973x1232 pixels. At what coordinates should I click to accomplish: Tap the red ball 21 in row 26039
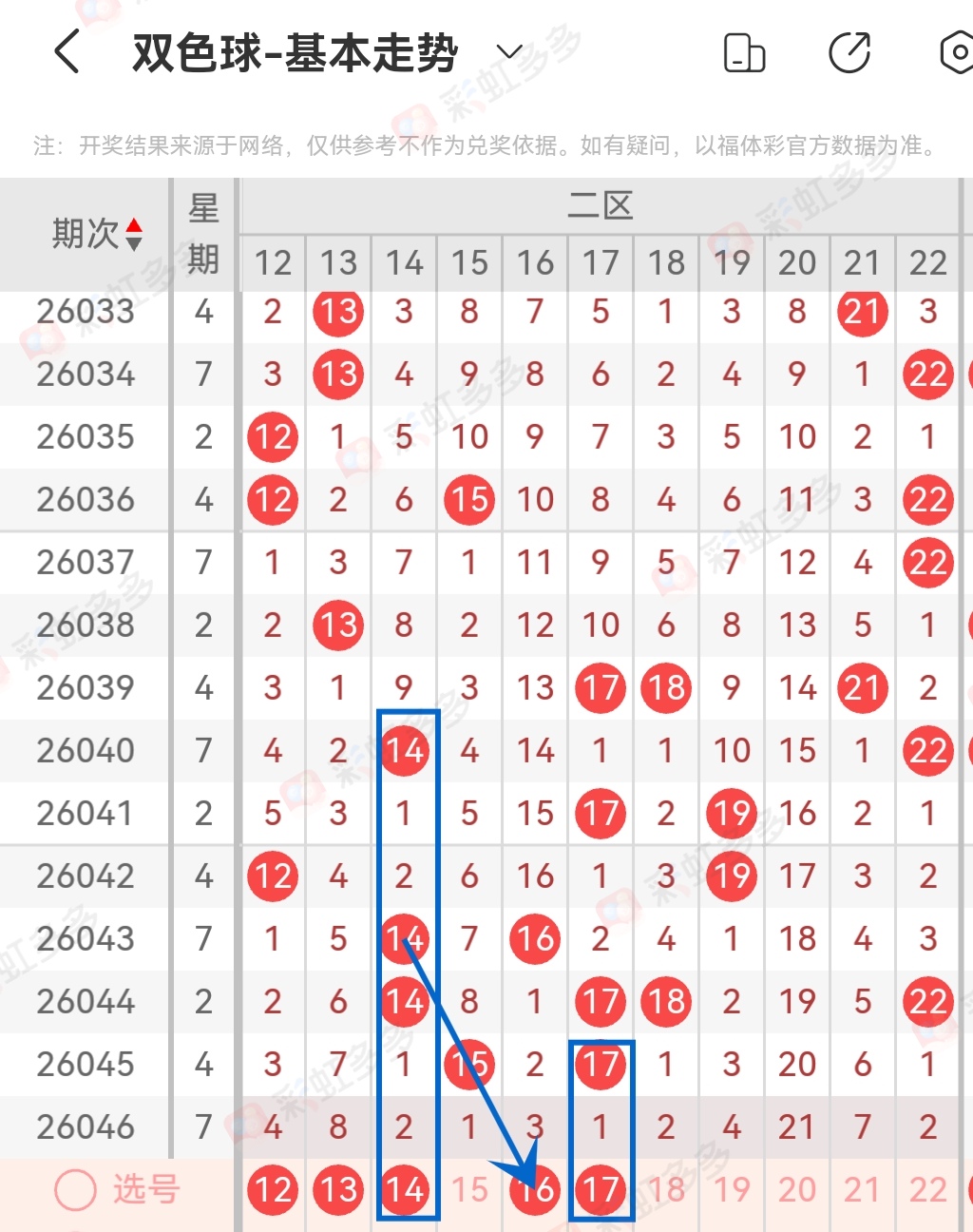coord(862,688)
